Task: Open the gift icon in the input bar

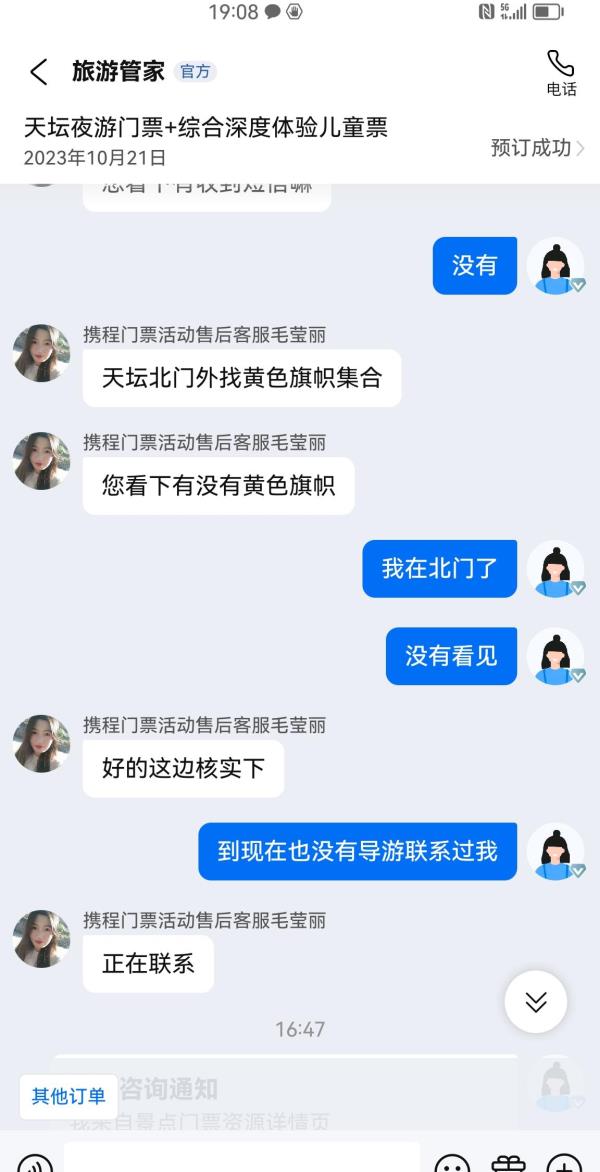Action: coord(509,1164)
